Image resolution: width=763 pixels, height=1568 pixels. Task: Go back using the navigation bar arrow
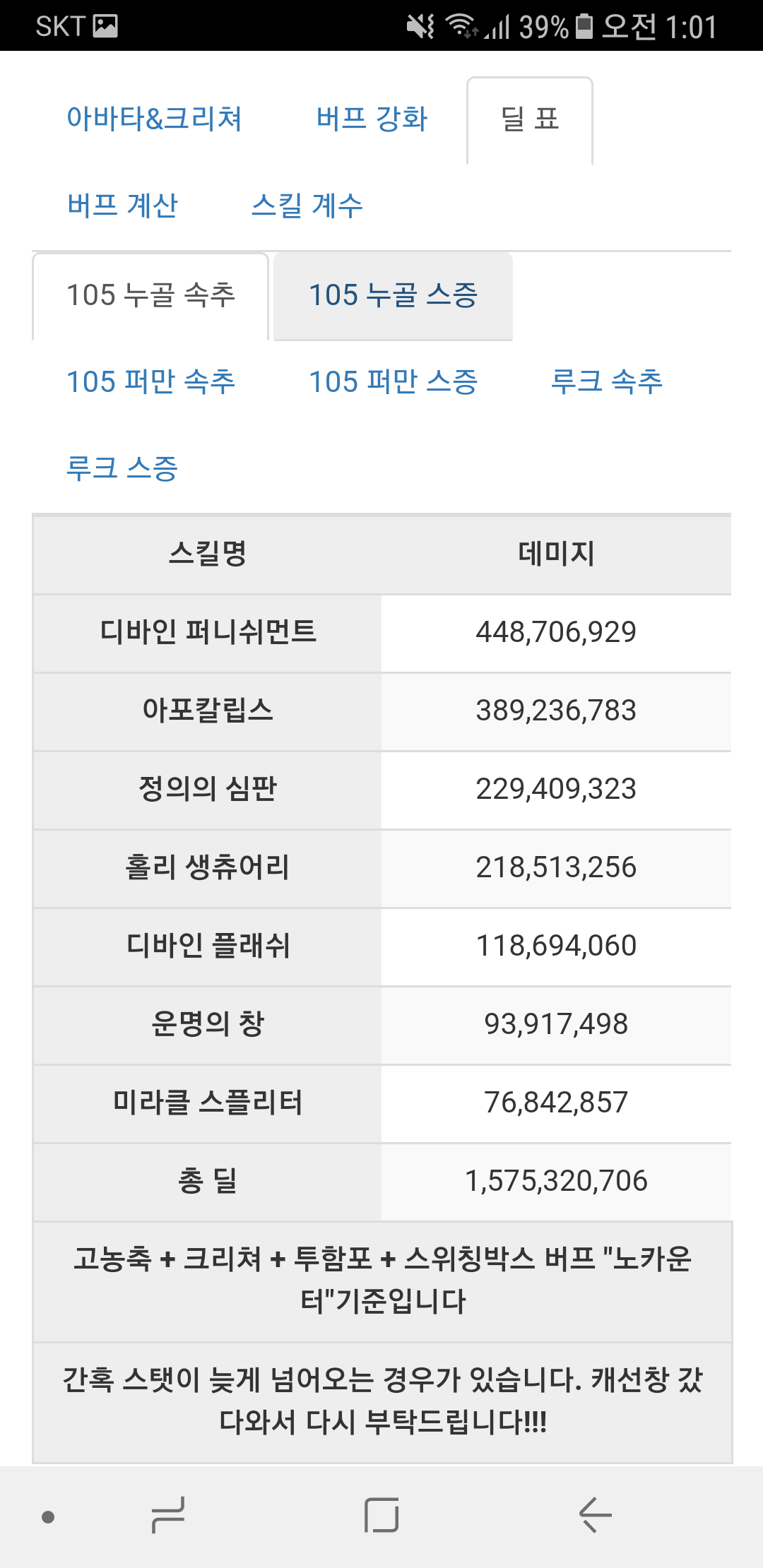pyautogui.click(x=595, y=1516)
